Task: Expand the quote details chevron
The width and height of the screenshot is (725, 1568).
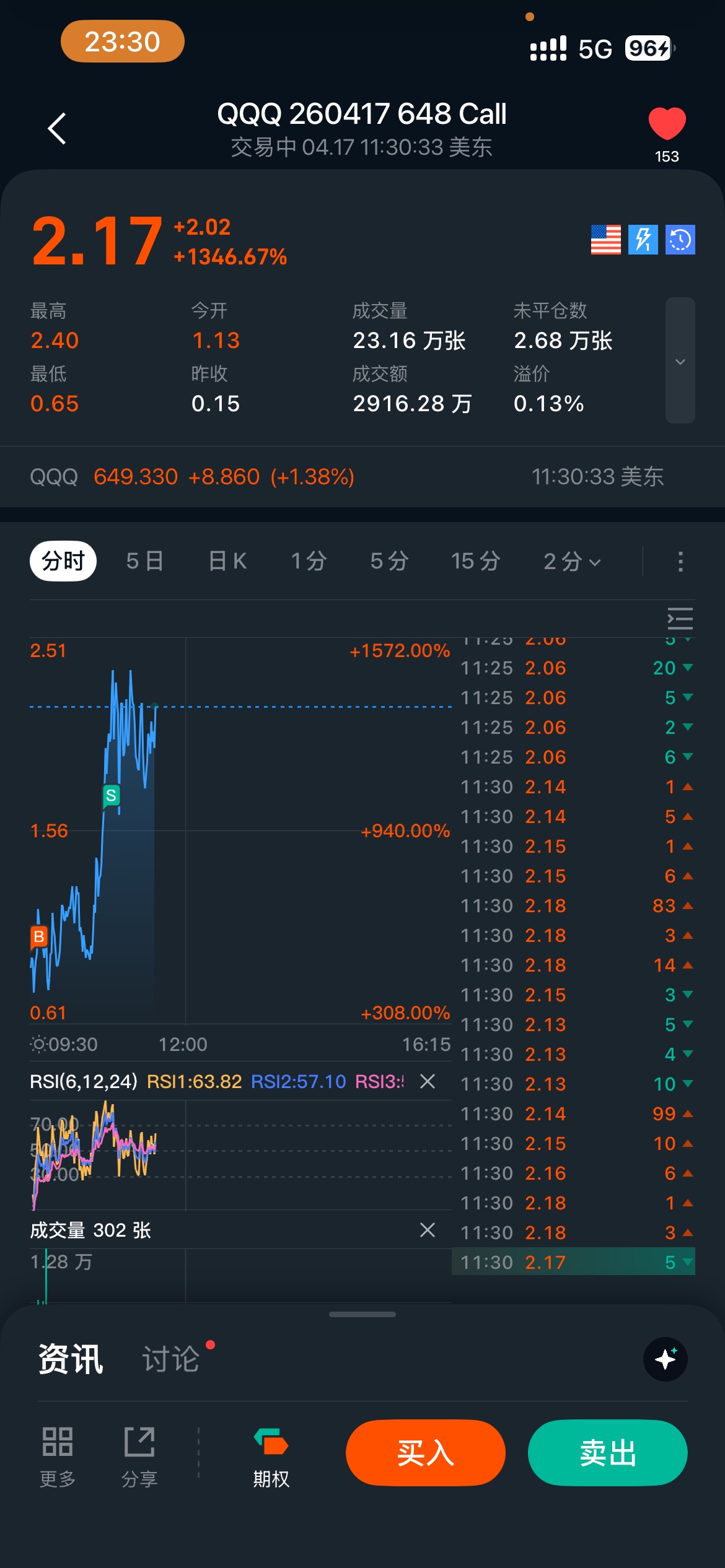Action: [x=680, y=361]
